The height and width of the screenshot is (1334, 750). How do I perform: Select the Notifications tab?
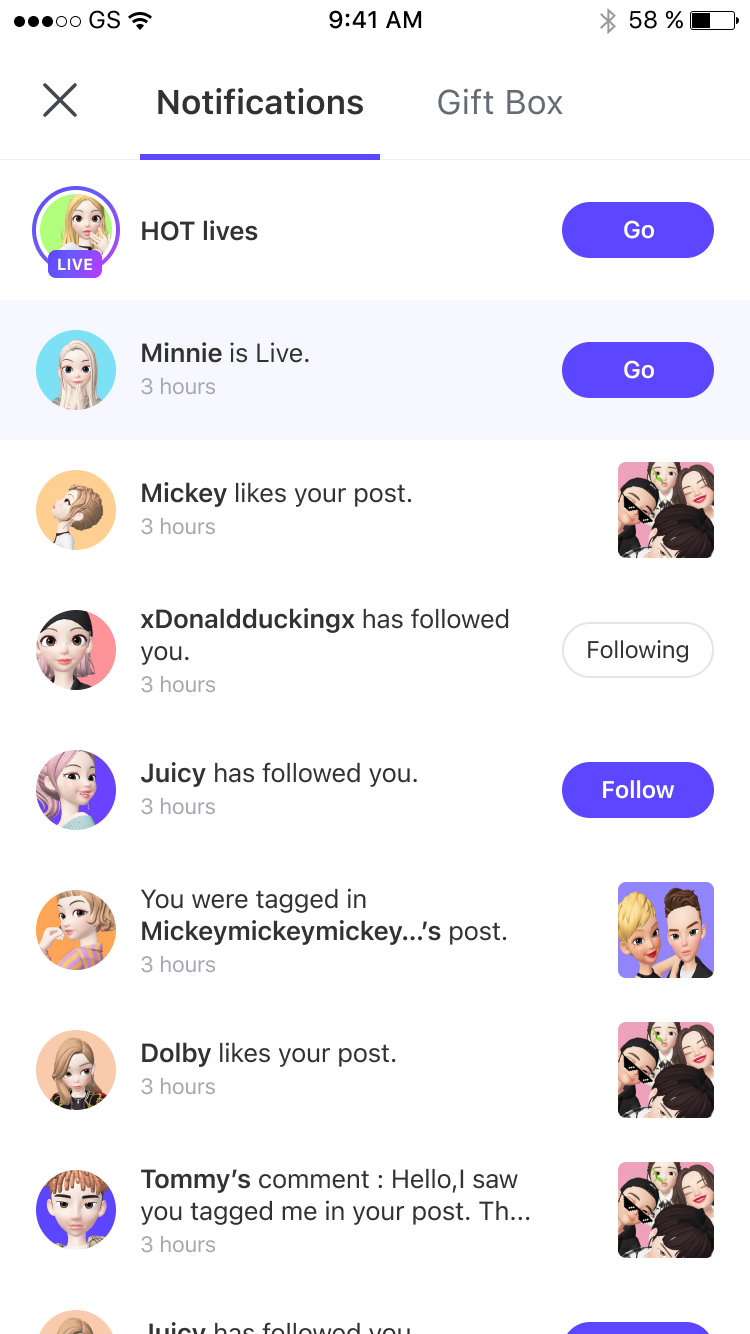[x=260, y=102]
